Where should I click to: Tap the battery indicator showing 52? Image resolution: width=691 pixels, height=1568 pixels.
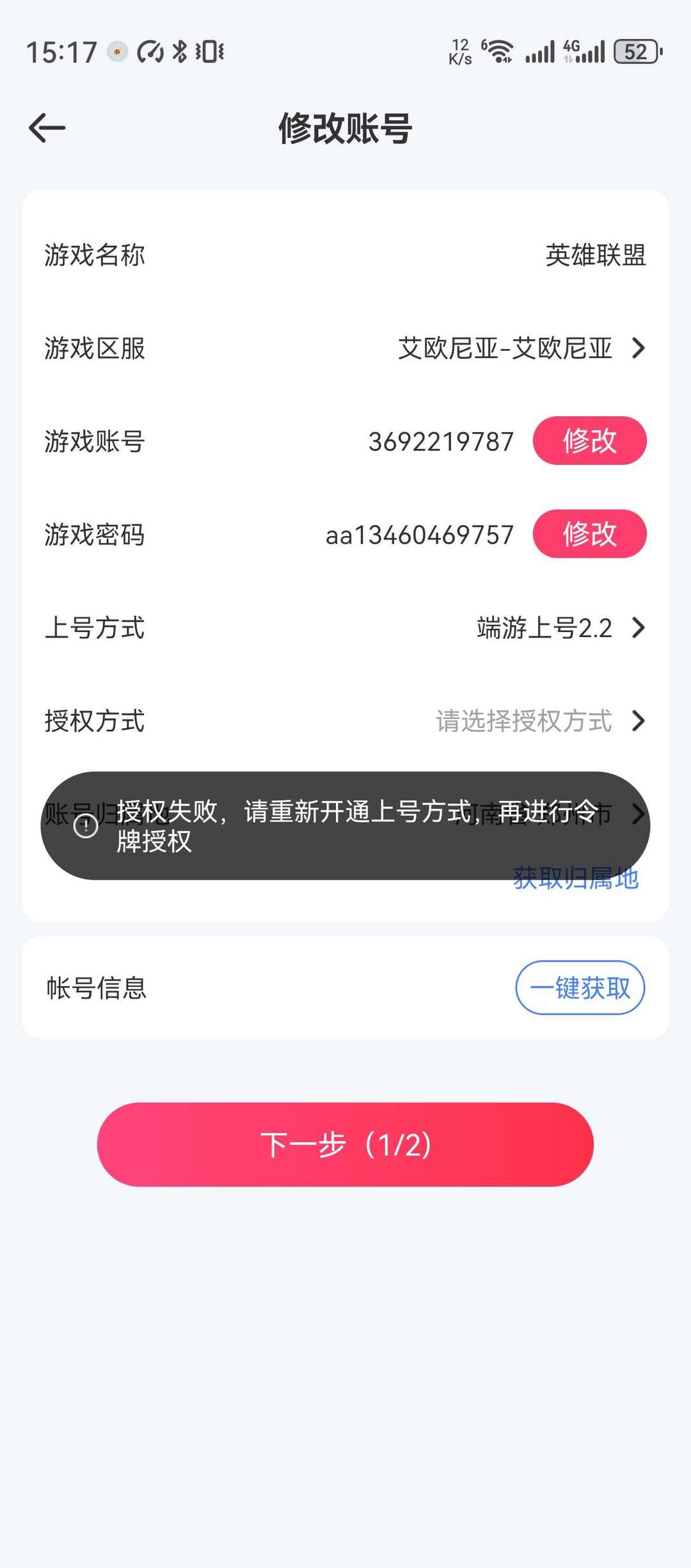point(636,51)
